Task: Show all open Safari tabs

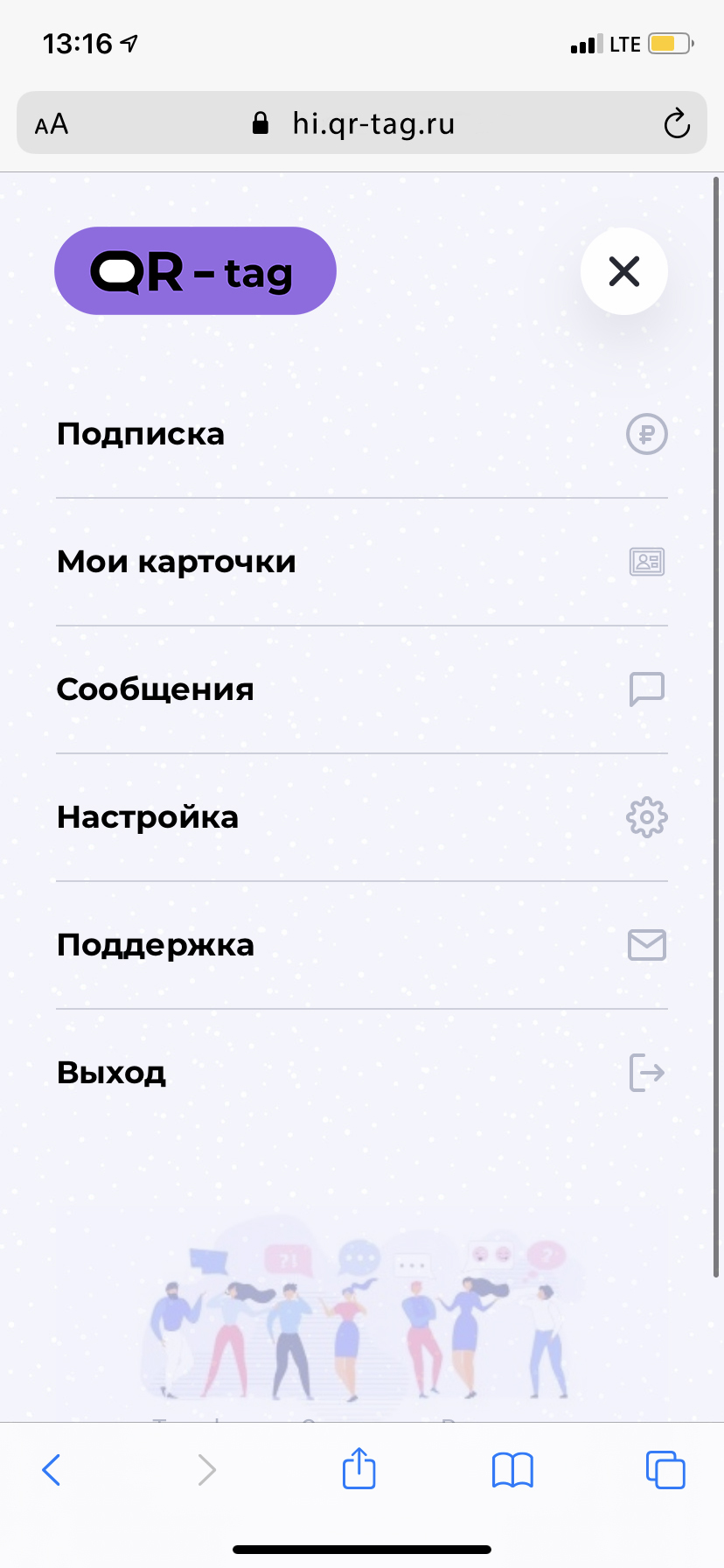Action: coord(665,1469)
